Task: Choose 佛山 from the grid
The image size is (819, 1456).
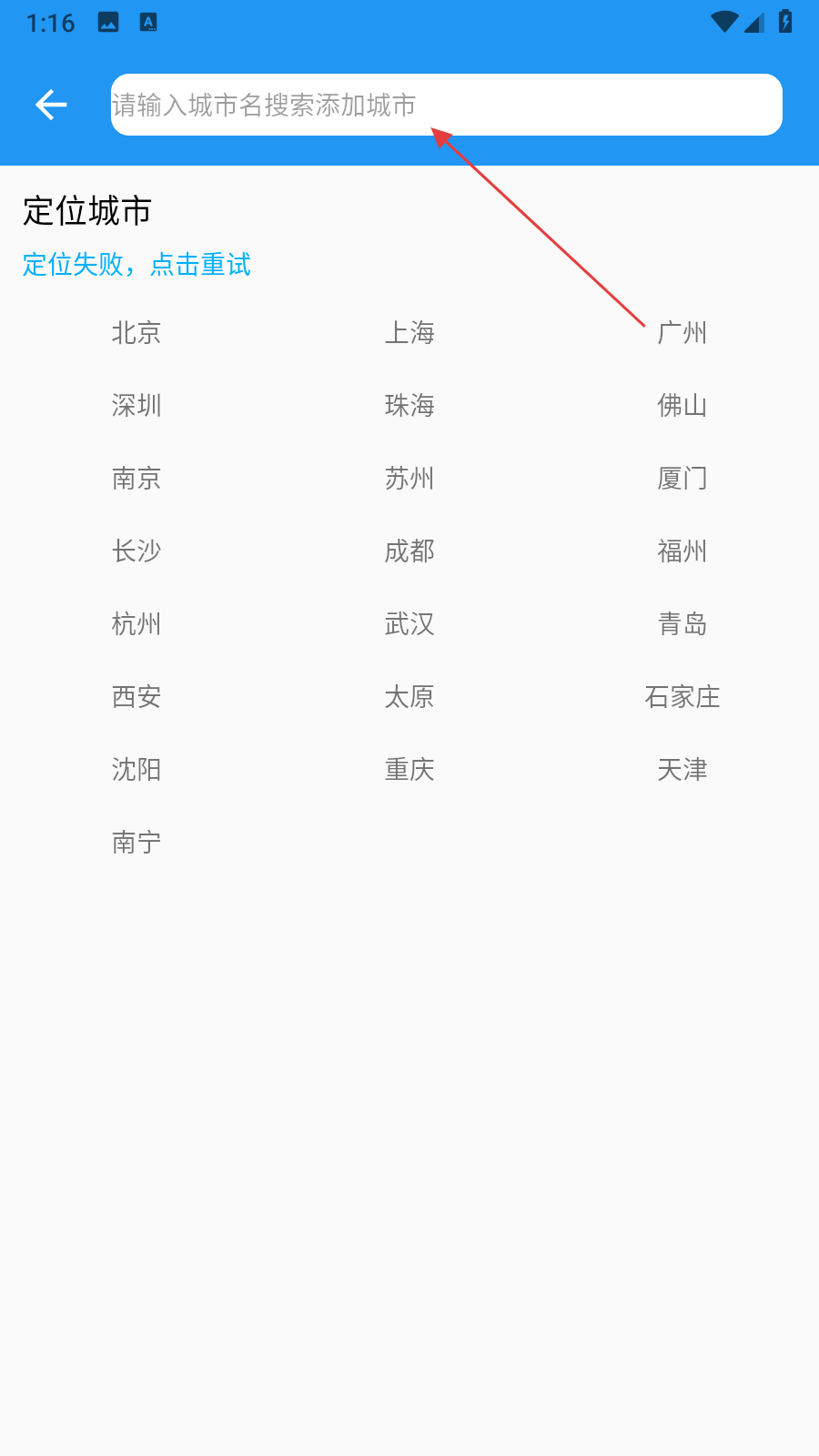Action: point(682,406)
